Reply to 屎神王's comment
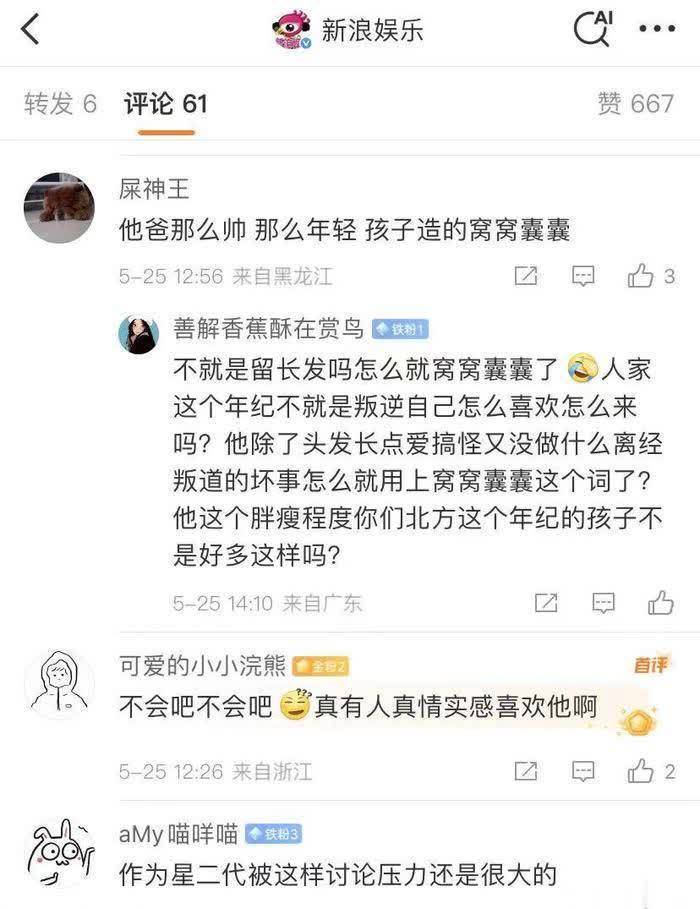 pos(583,277)
